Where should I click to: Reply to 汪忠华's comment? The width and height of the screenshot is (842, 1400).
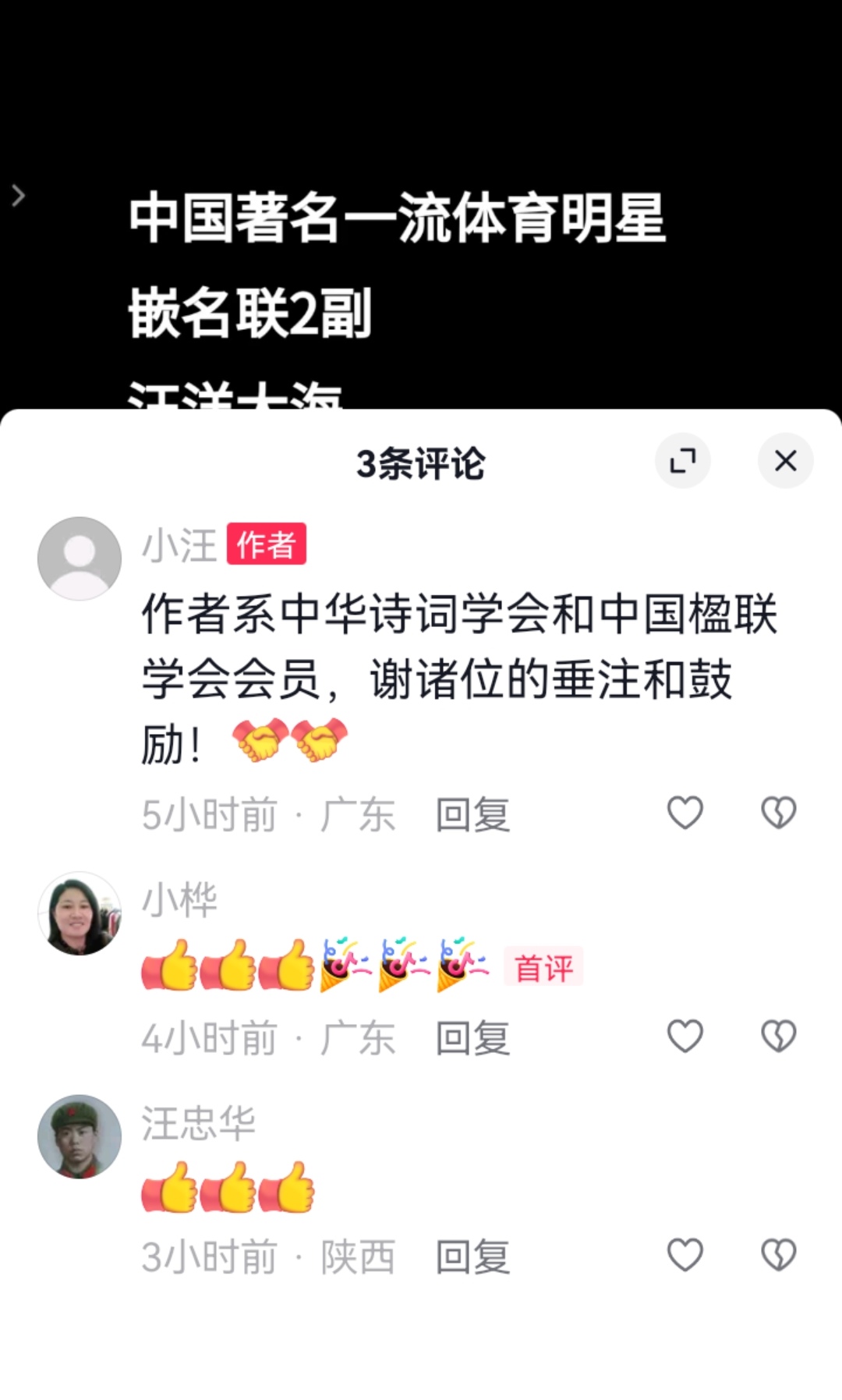[472, 1257]
